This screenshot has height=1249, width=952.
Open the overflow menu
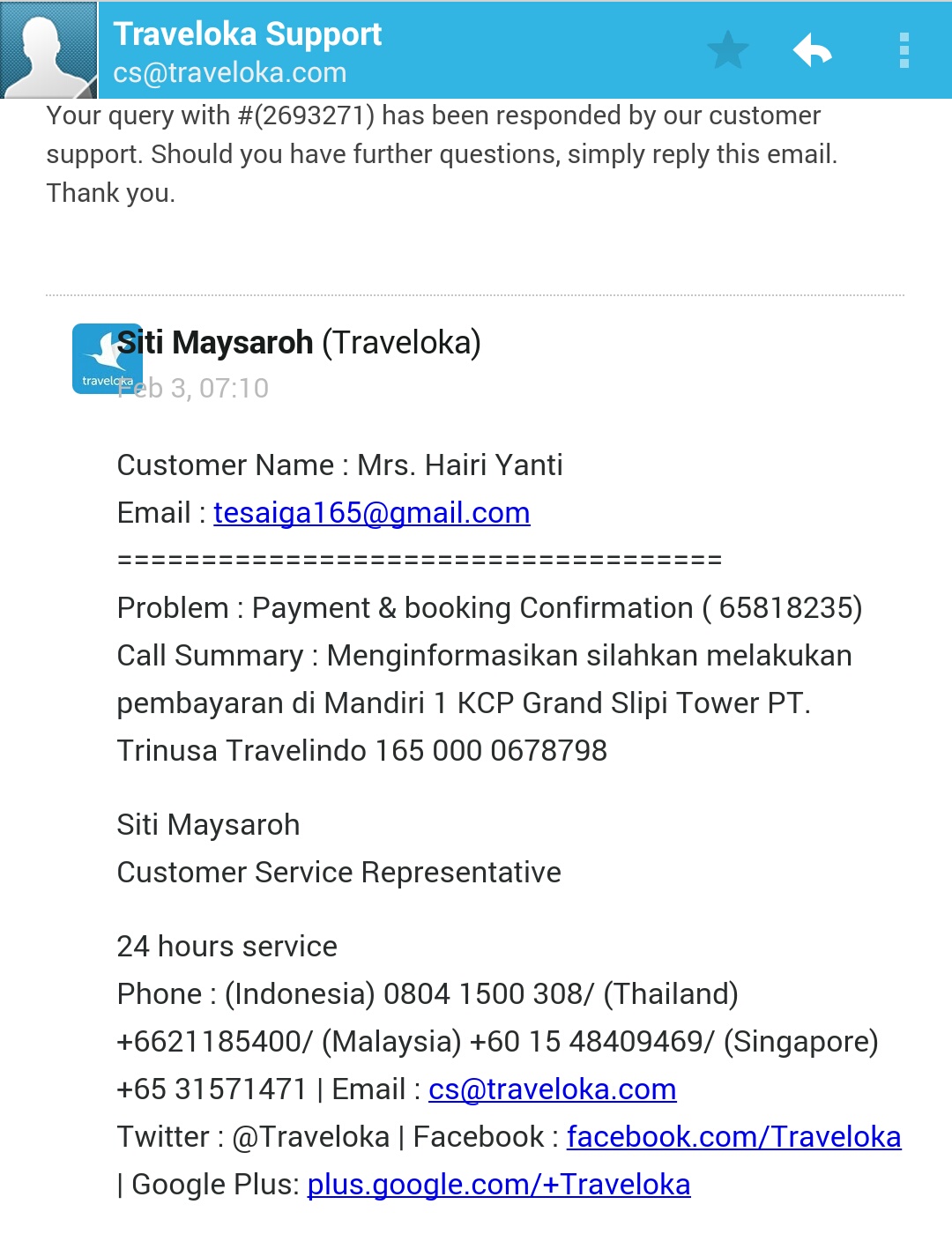click(904, 50)
